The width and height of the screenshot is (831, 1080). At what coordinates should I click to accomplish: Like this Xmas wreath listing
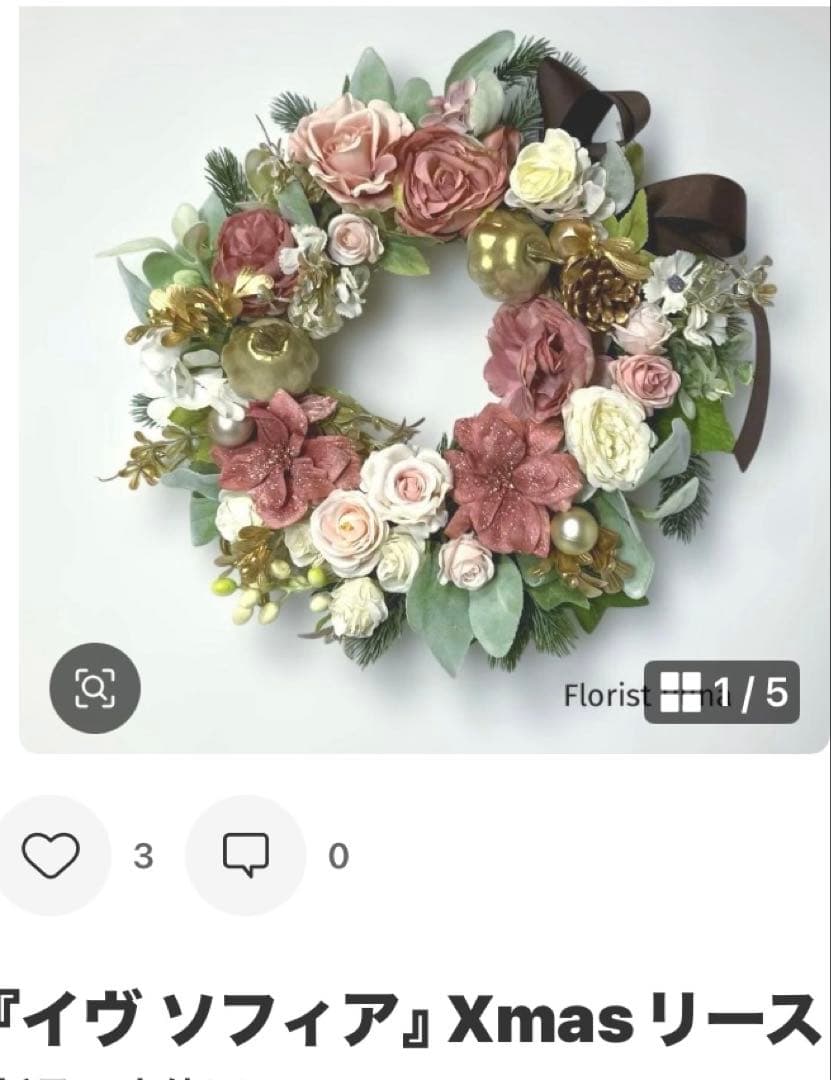pos(51,856)
